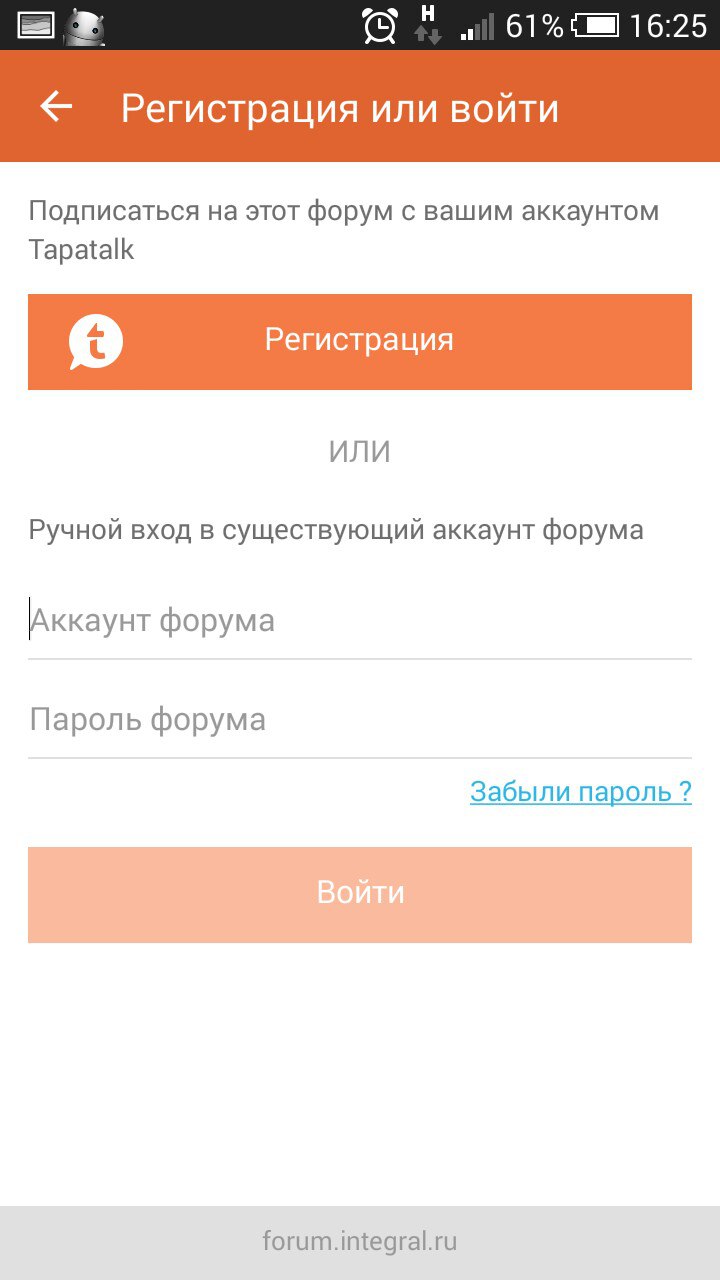Screen dimensions: 720x1280
Task: Select the Пароль форума field
Action: 360,720
